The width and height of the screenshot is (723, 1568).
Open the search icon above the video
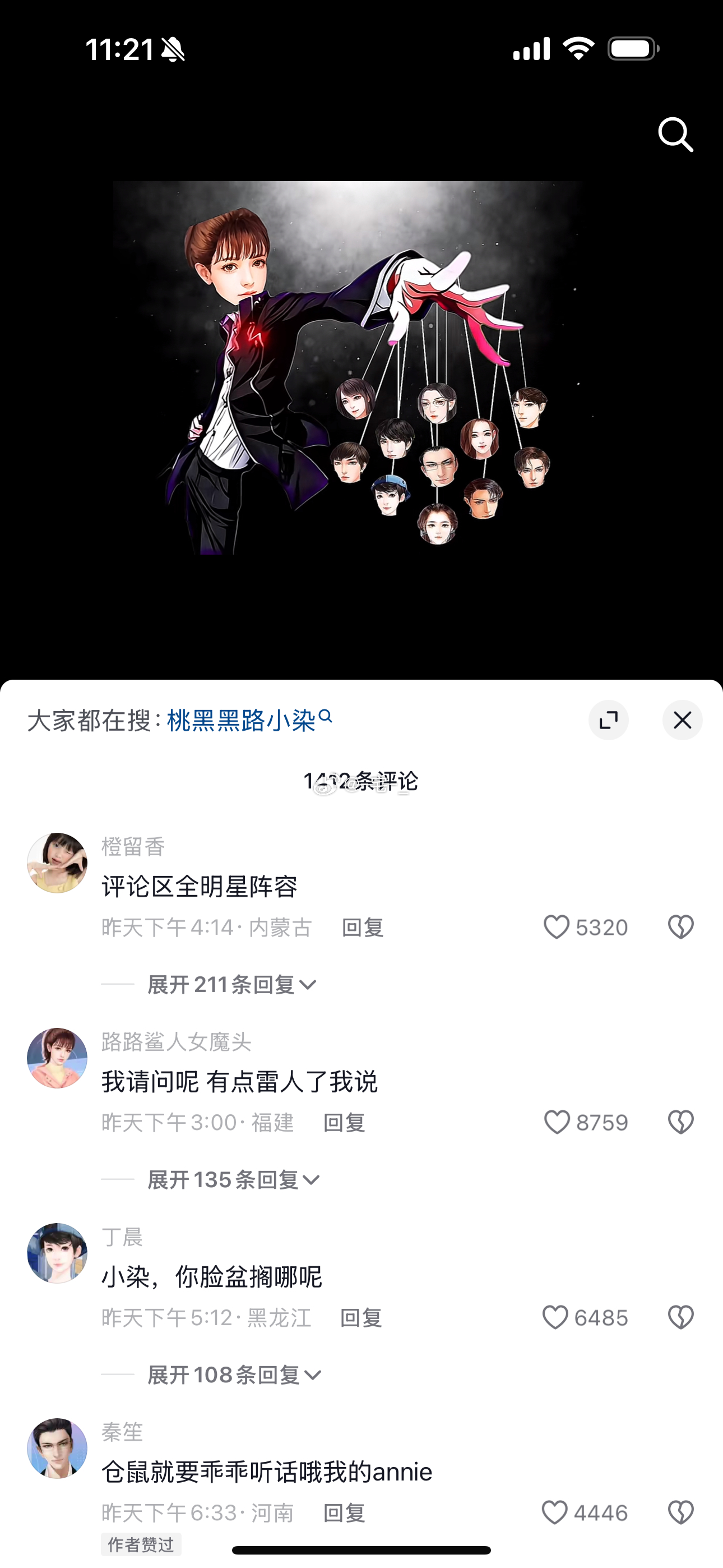click(x=675, y=134)
